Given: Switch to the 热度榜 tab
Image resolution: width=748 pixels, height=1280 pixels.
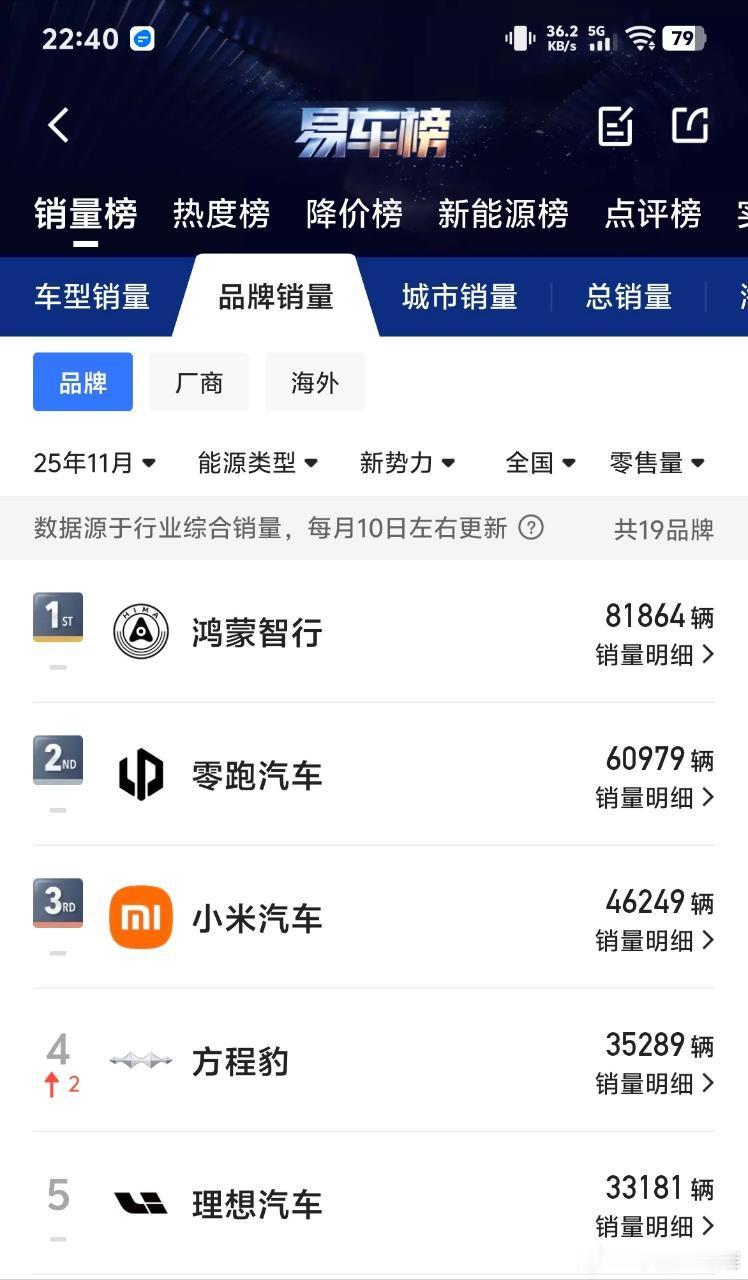Looking at the screenshot, I should [x=222, y=214].
